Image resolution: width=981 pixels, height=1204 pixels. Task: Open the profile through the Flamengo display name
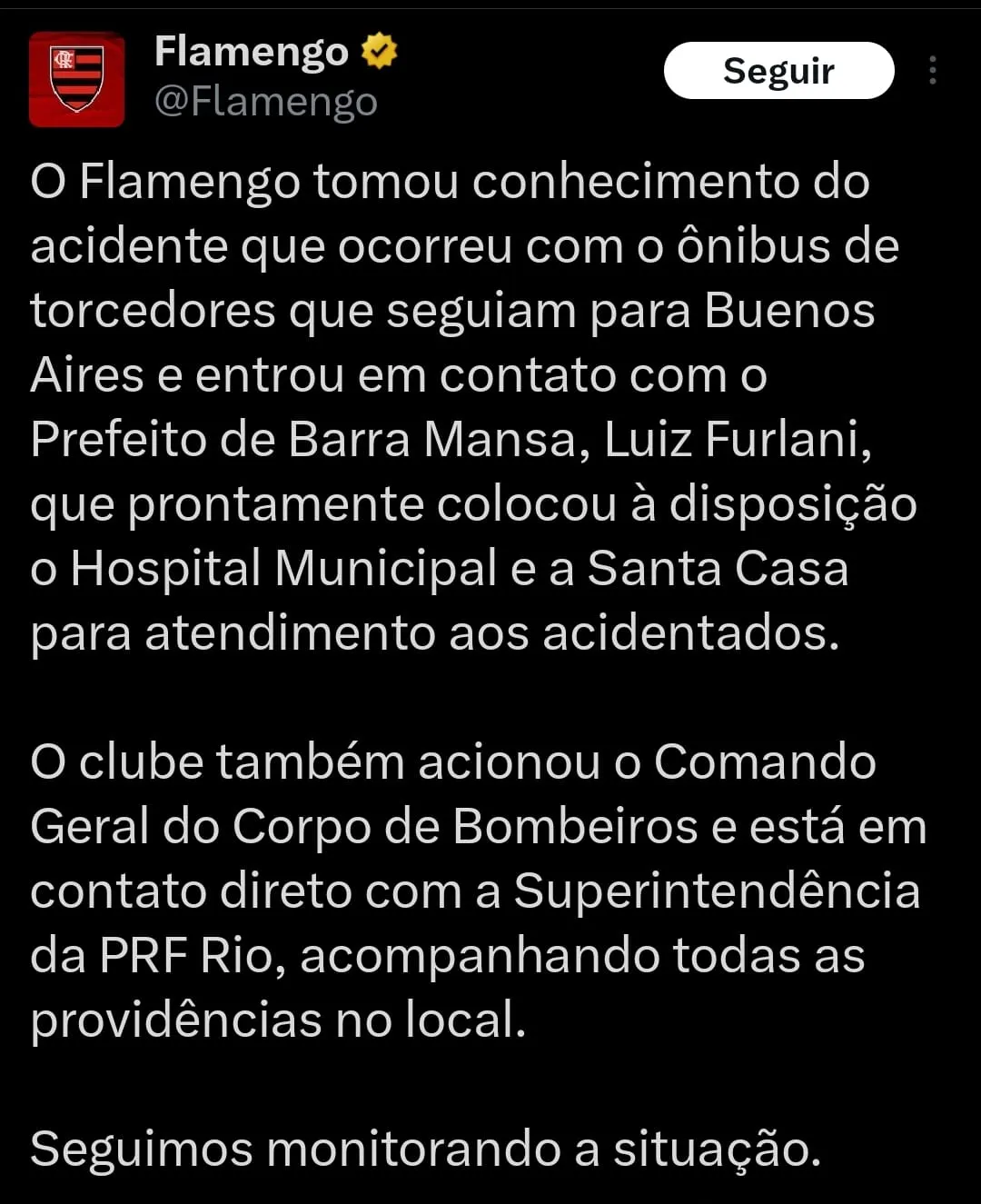click(x=252, y=52)
